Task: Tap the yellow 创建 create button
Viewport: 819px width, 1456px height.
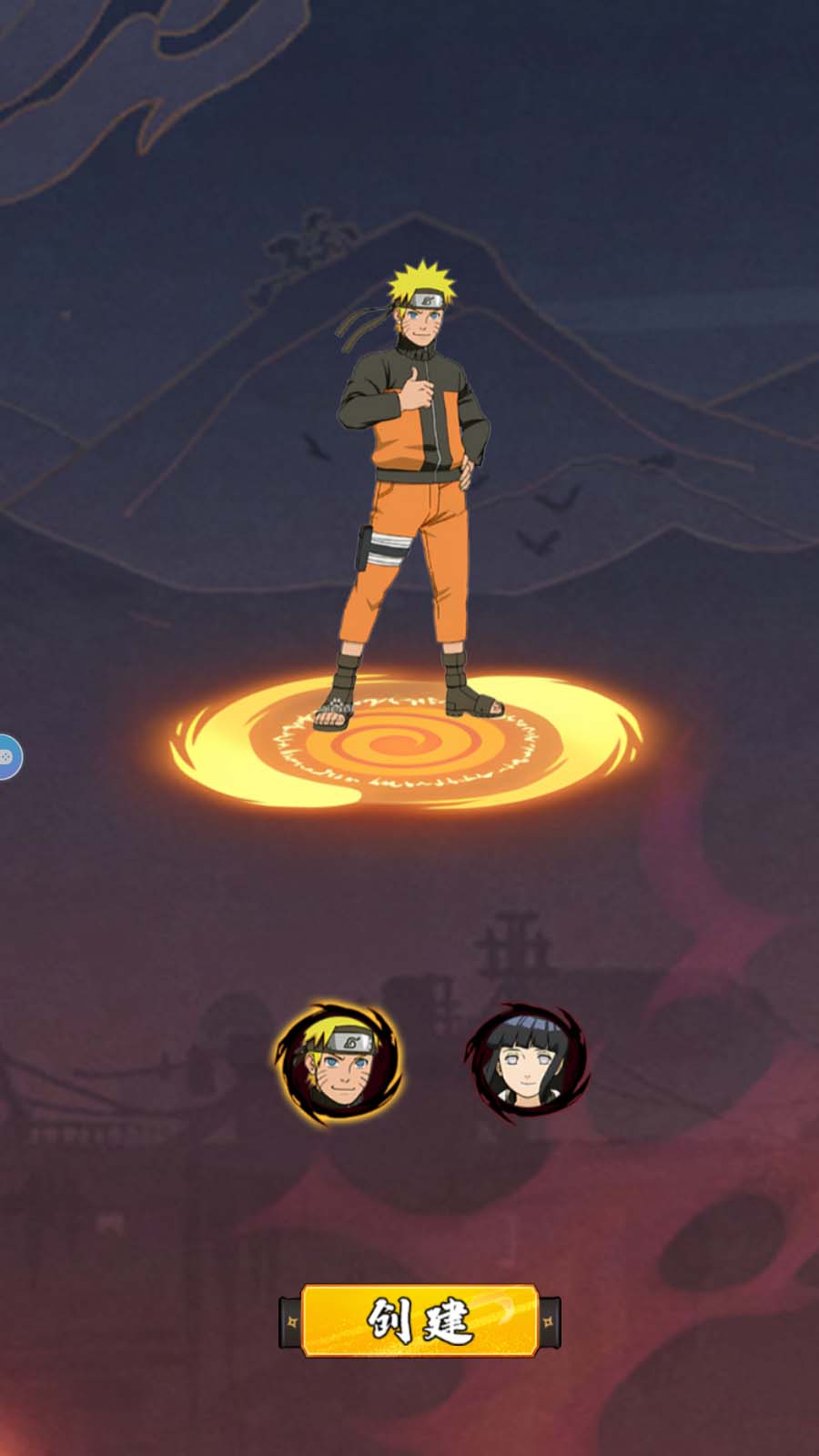Action: click(x=420, y=1320)
